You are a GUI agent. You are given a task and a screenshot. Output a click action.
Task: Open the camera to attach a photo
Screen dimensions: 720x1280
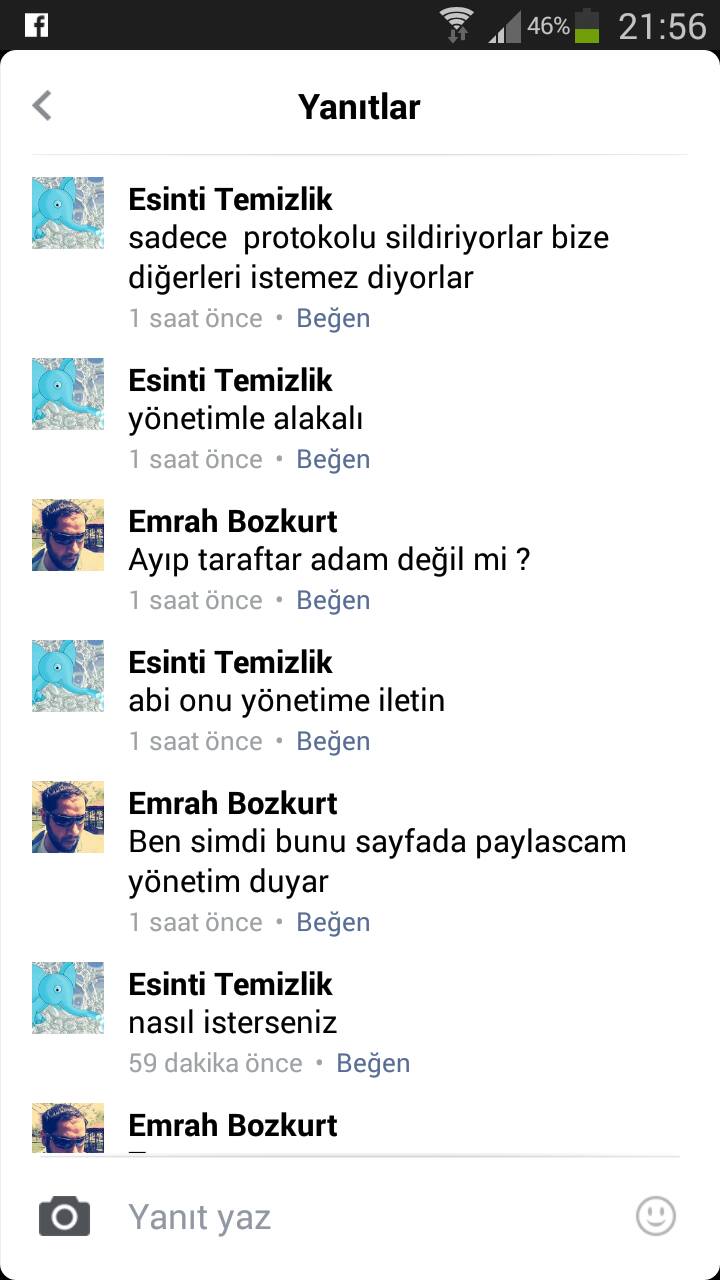65,1216
